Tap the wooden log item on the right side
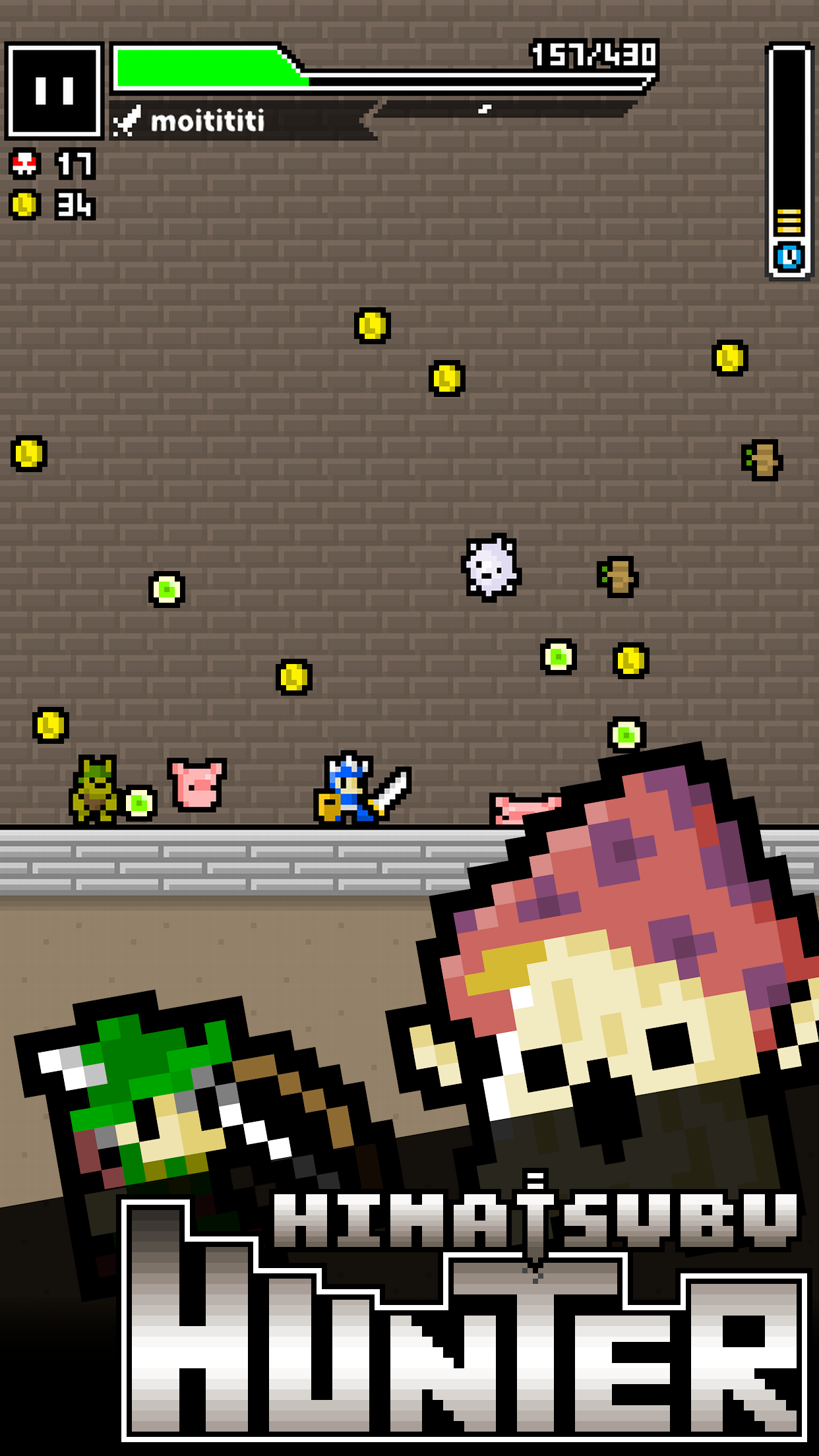819x1456 pixels. coord(762,458)
